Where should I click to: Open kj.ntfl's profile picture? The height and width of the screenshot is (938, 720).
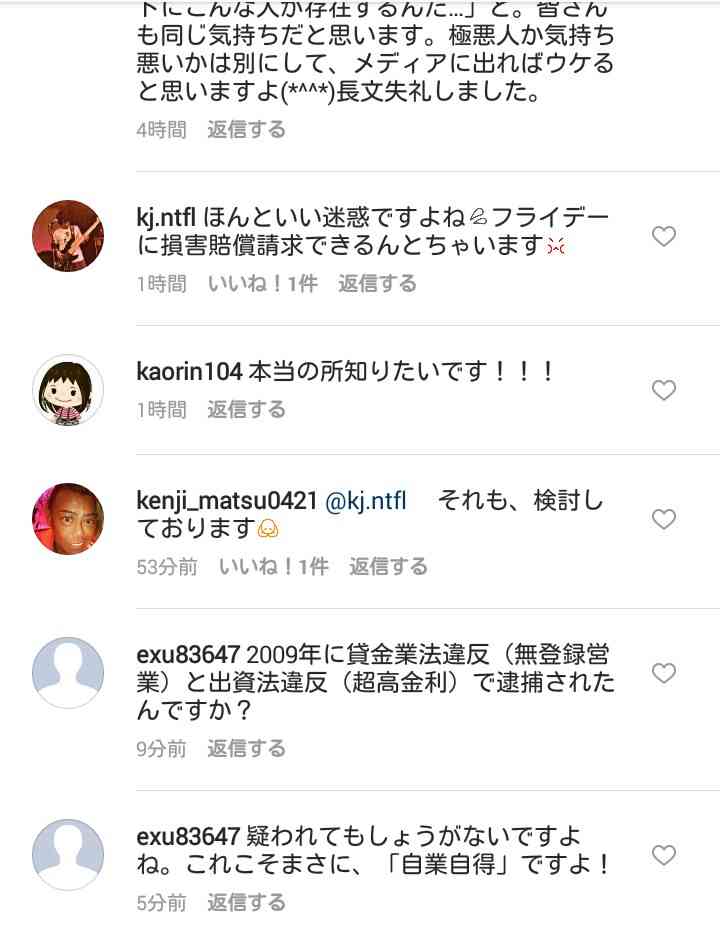pyautogui.click(x=68, y=236)
